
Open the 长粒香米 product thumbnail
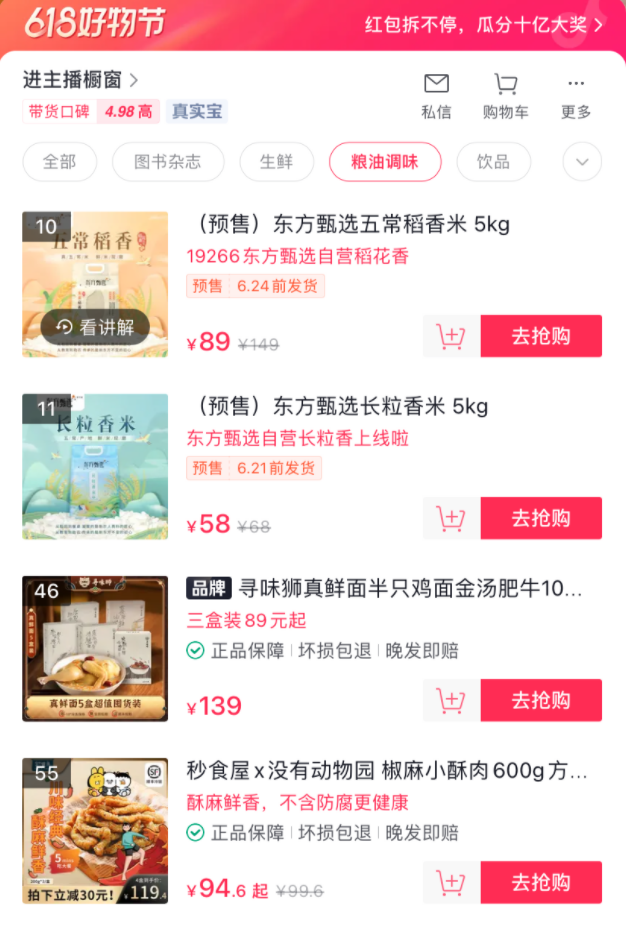[x=95, y=466]
